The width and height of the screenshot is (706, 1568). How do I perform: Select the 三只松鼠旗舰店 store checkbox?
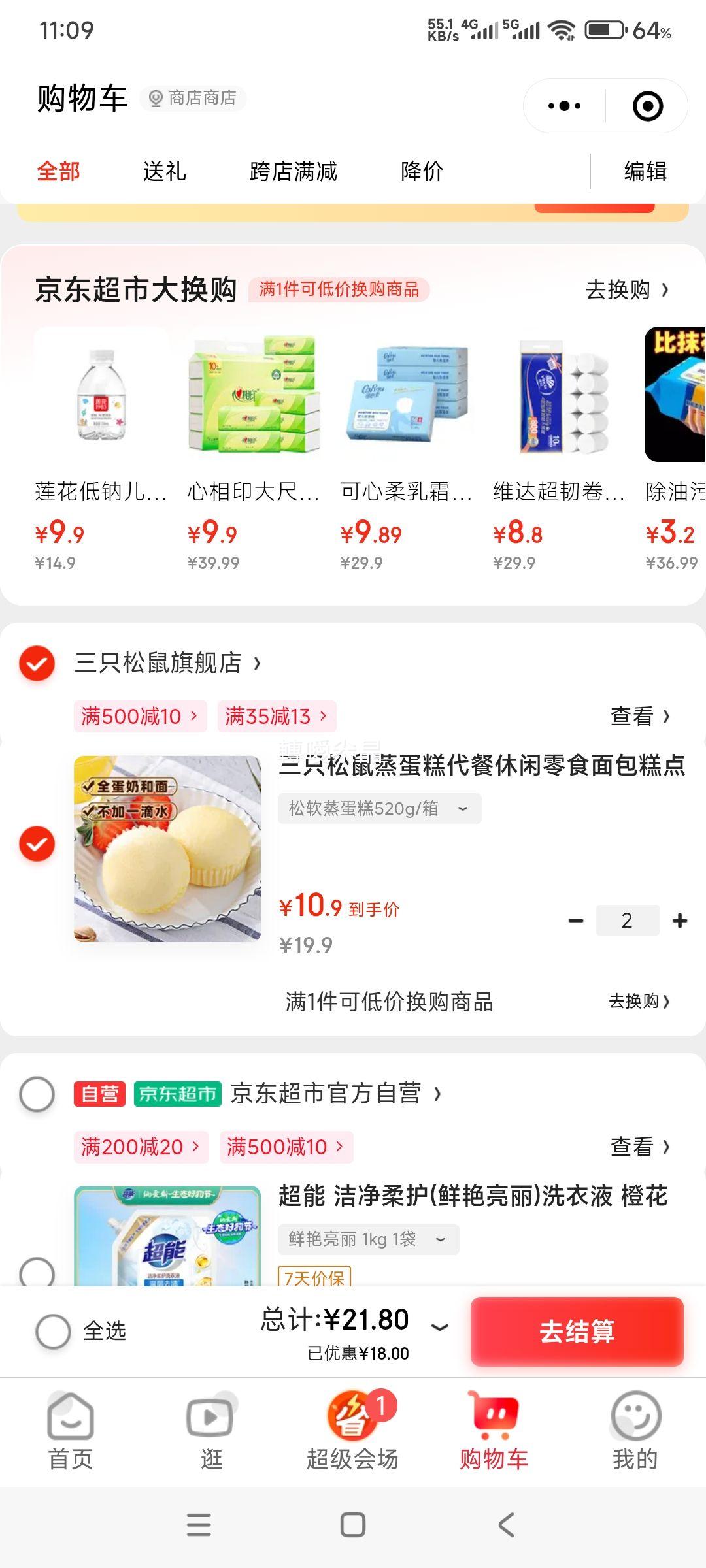(x=37, y=664)
